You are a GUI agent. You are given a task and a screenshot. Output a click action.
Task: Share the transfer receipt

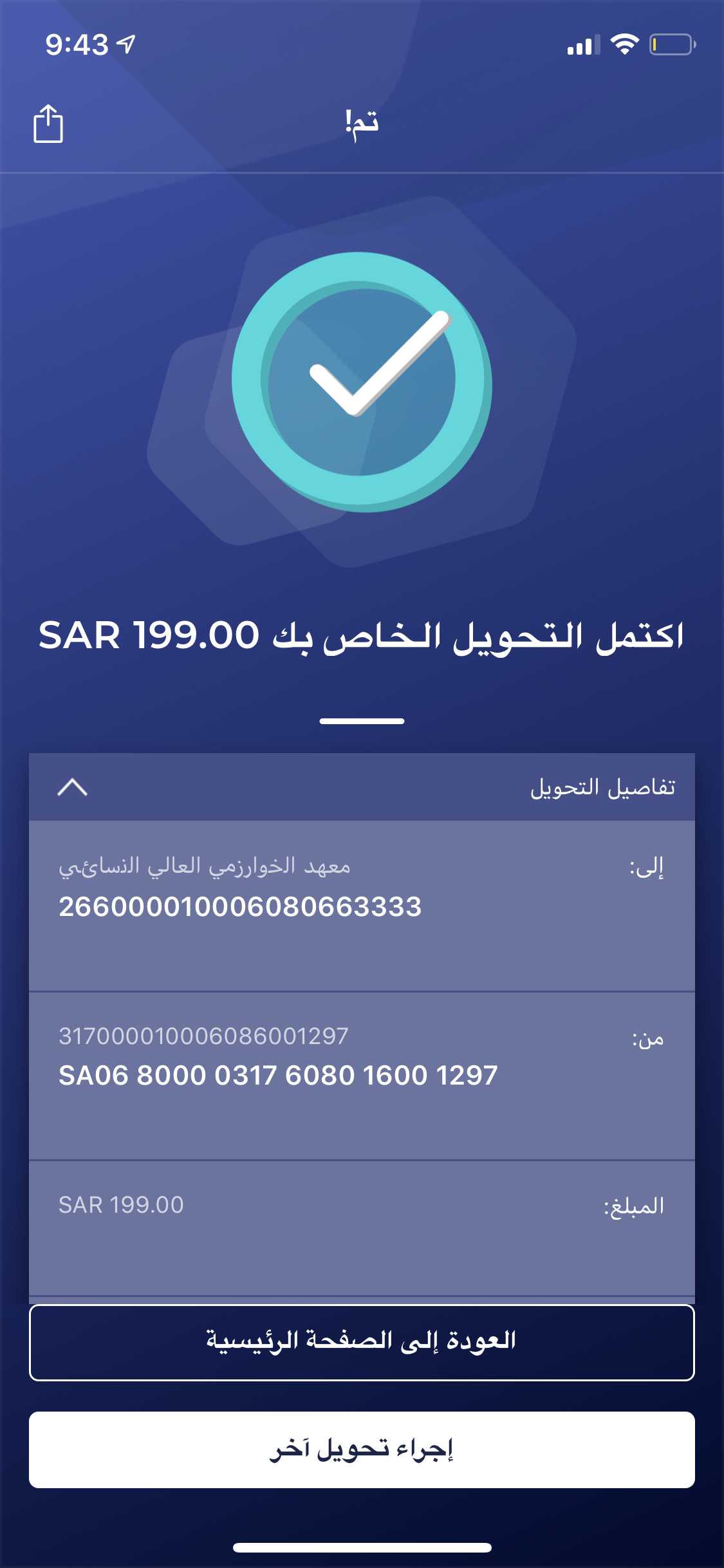pyautogui.click(x=48, y=123)
